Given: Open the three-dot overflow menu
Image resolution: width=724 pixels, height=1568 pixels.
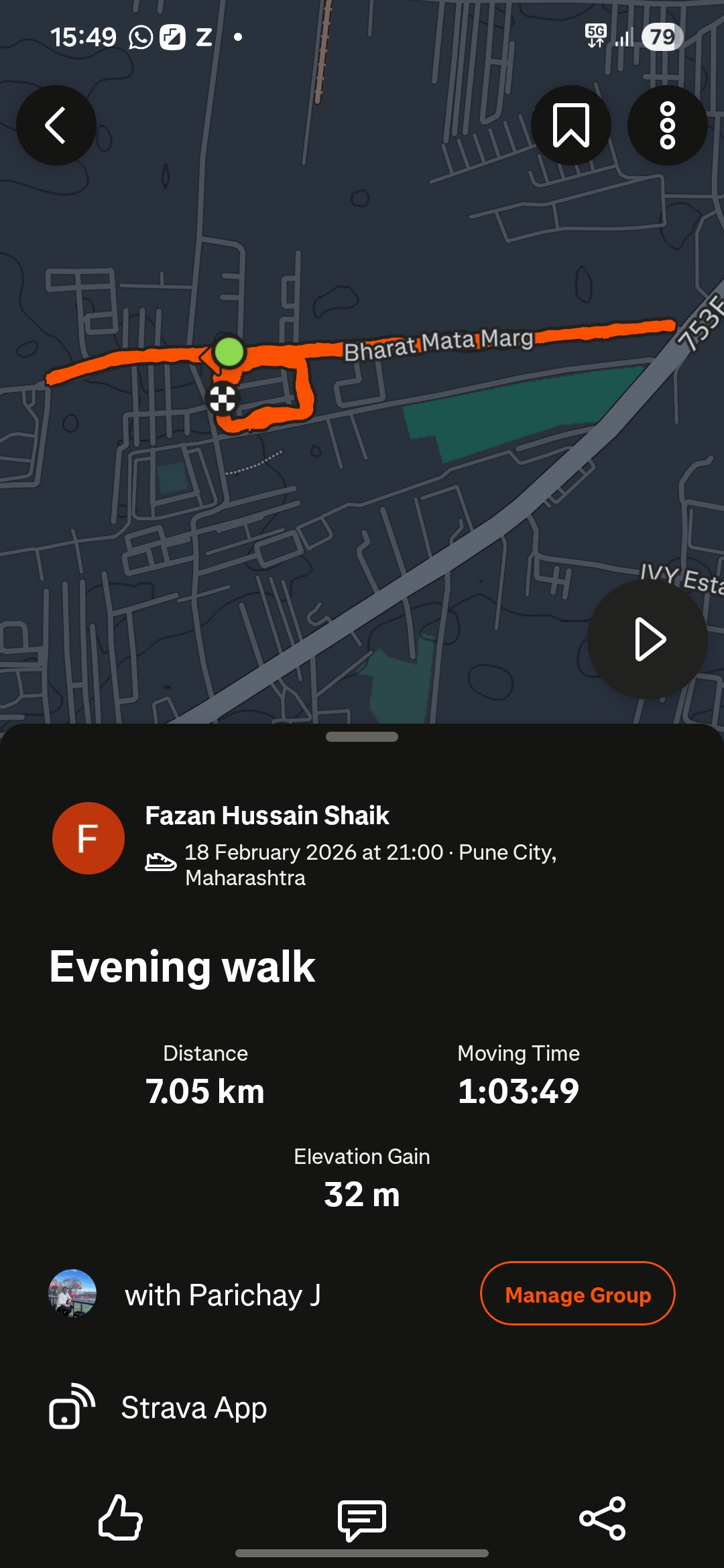Looking at the screenshot, I should [x=667, y=125].
